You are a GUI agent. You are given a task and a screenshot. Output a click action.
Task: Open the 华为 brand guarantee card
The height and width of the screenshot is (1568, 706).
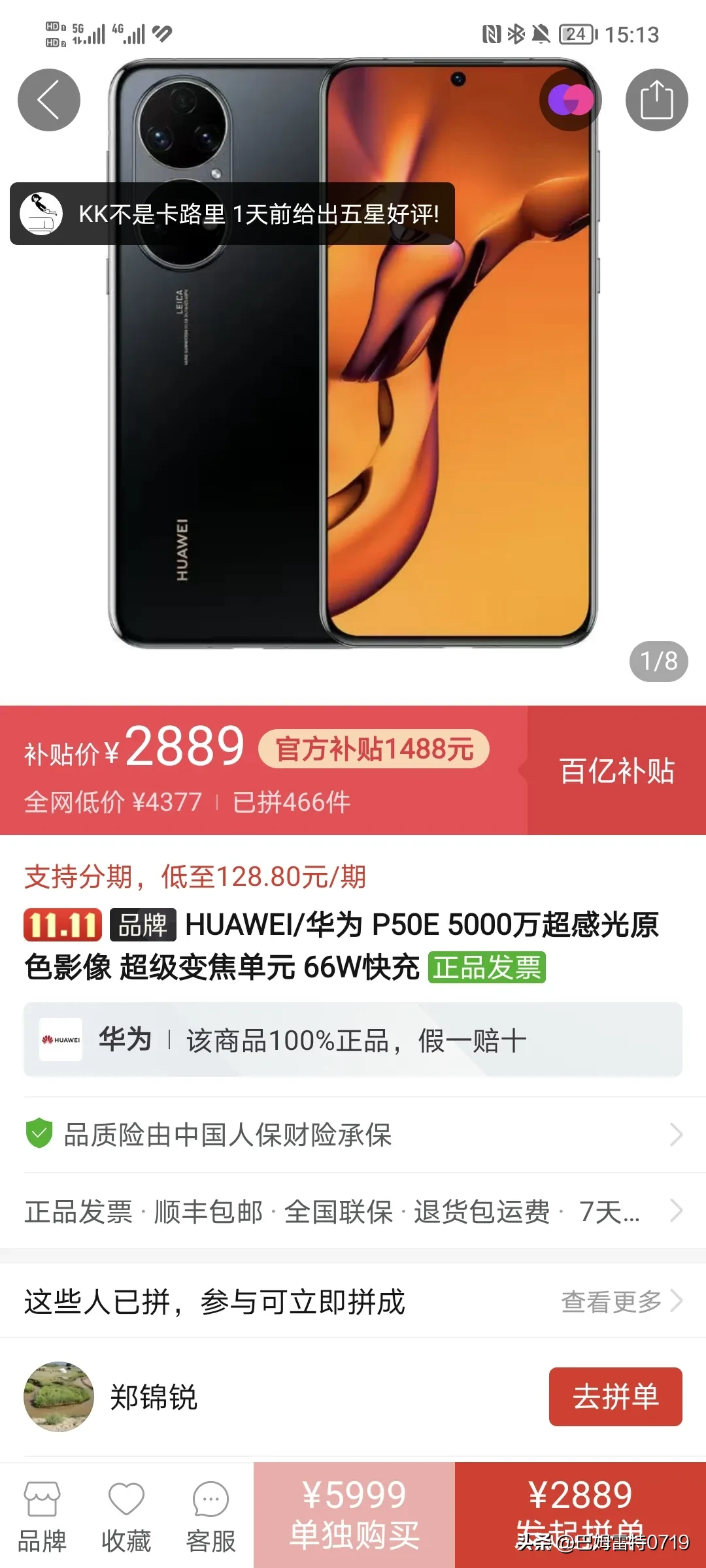point(353,1039)
